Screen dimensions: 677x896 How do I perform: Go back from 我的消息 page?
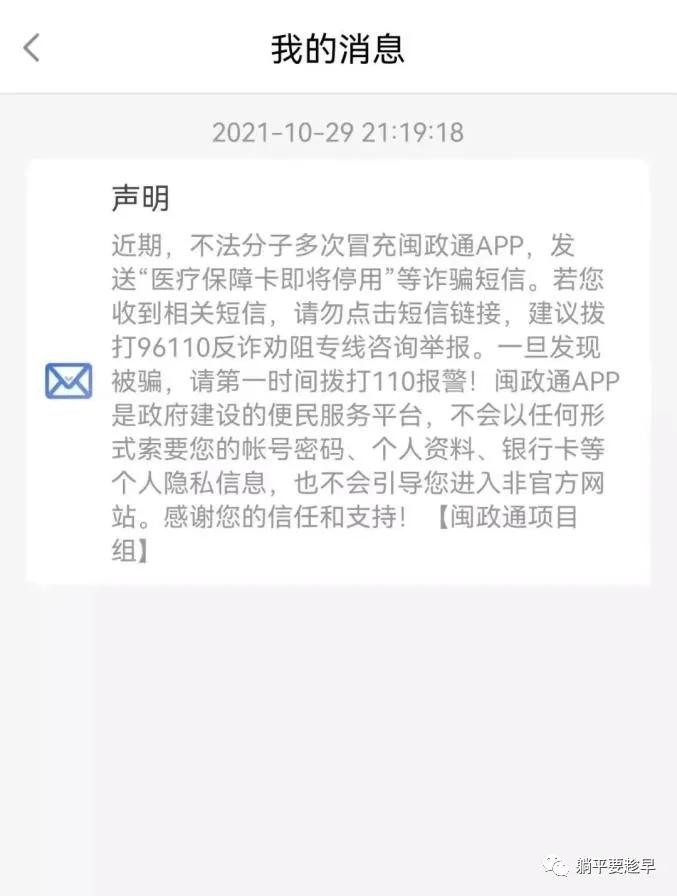(x=32, y=47)
